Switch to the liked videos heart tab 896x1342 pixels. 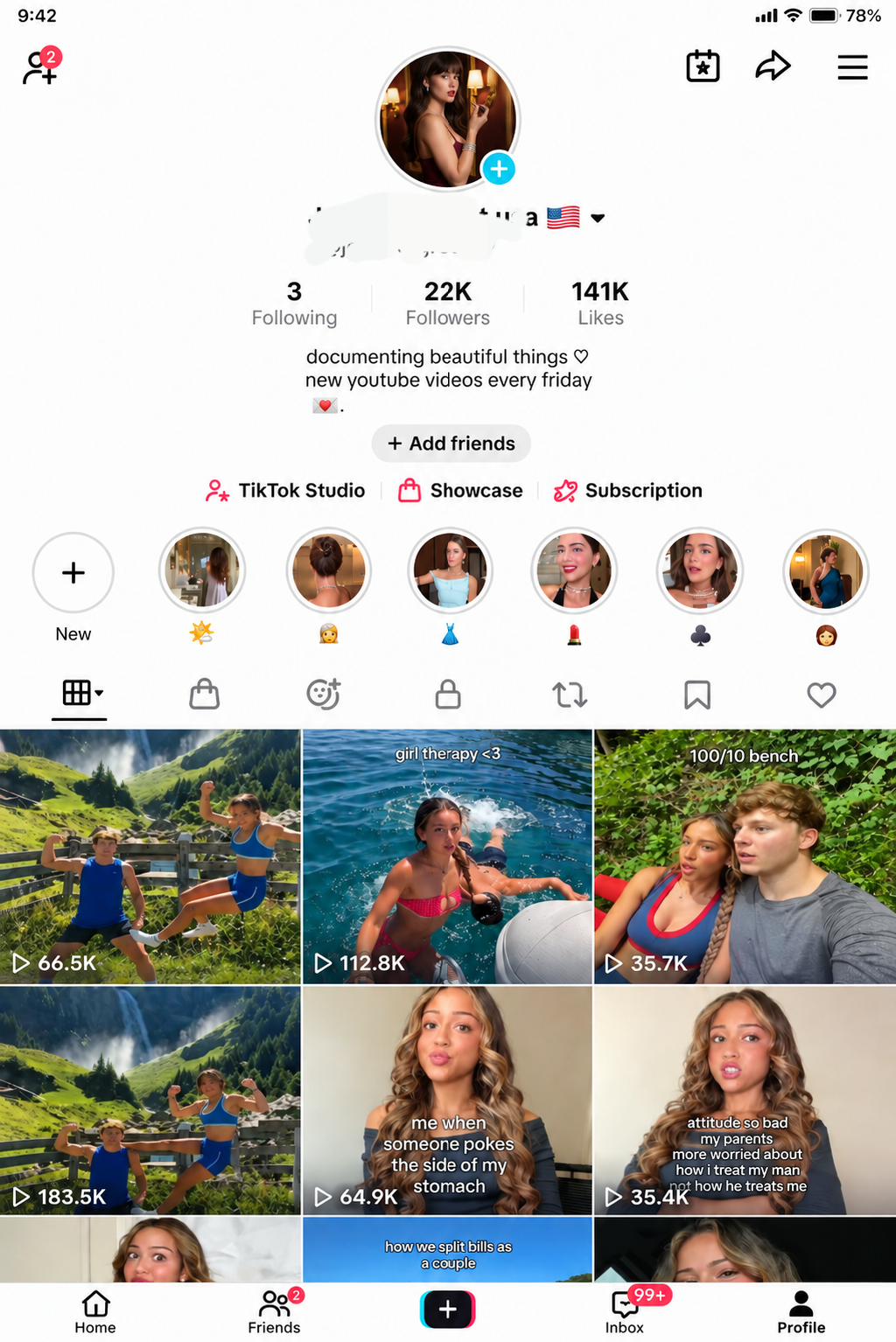click(821, 695)
